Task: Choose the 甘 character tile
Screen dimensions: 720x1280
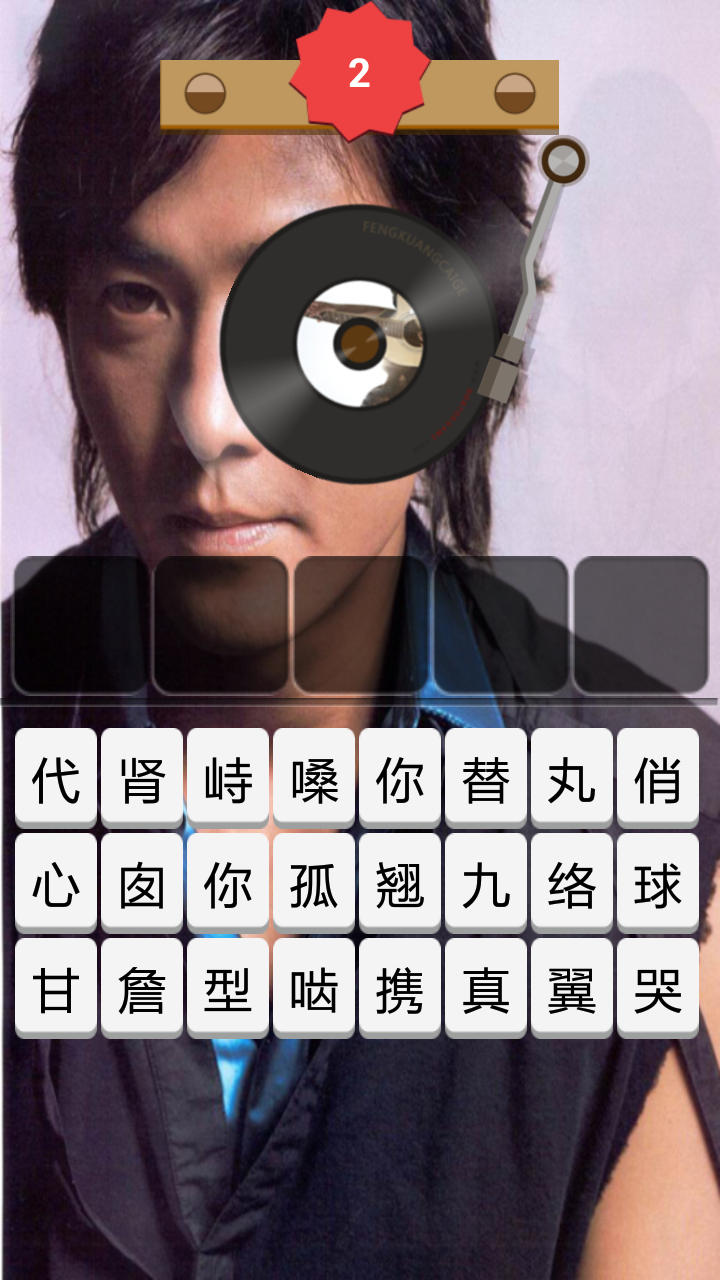Action: [x=56, y=988]
